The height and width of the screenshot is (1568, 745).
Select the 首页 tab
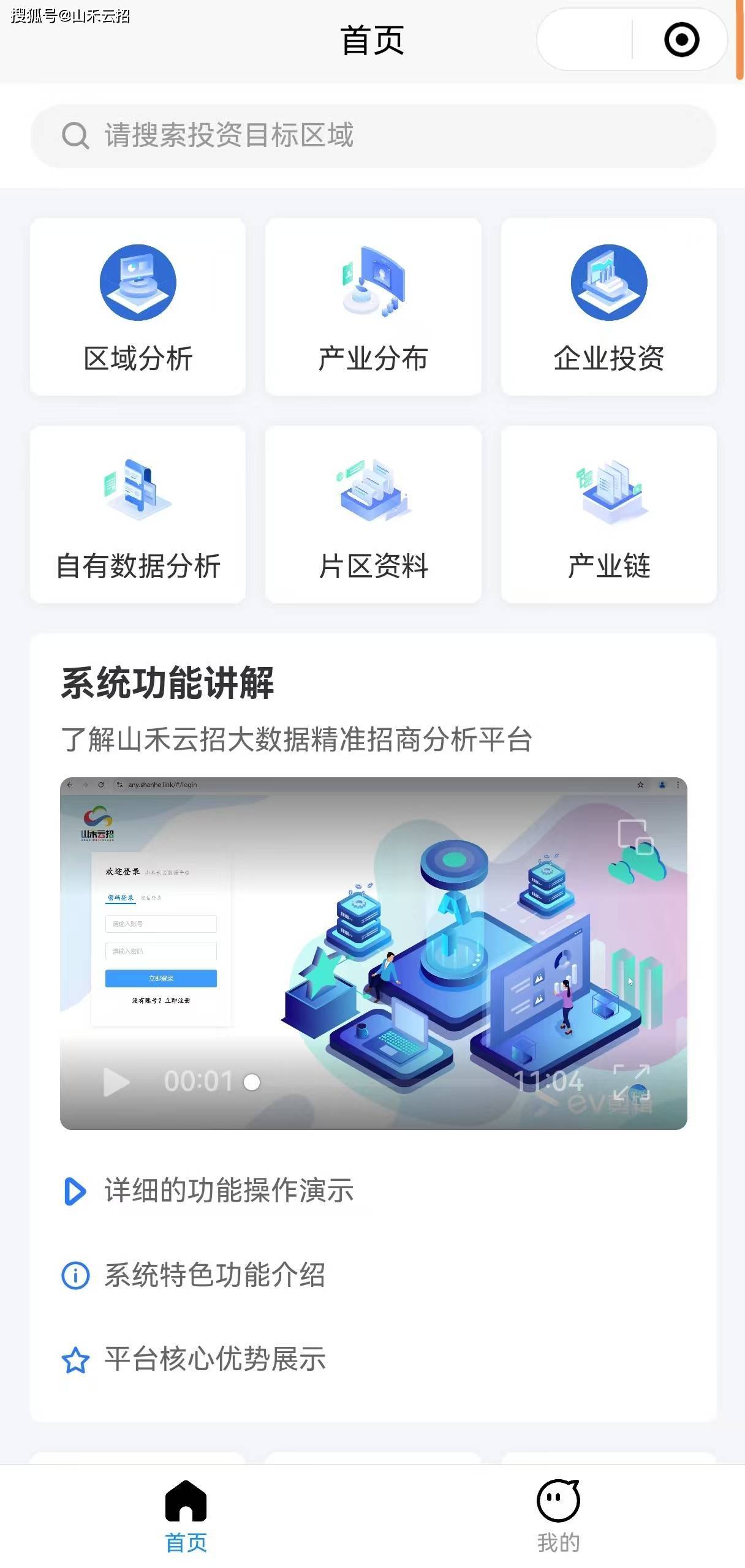pyautogui.click(x=186, y=1517)
